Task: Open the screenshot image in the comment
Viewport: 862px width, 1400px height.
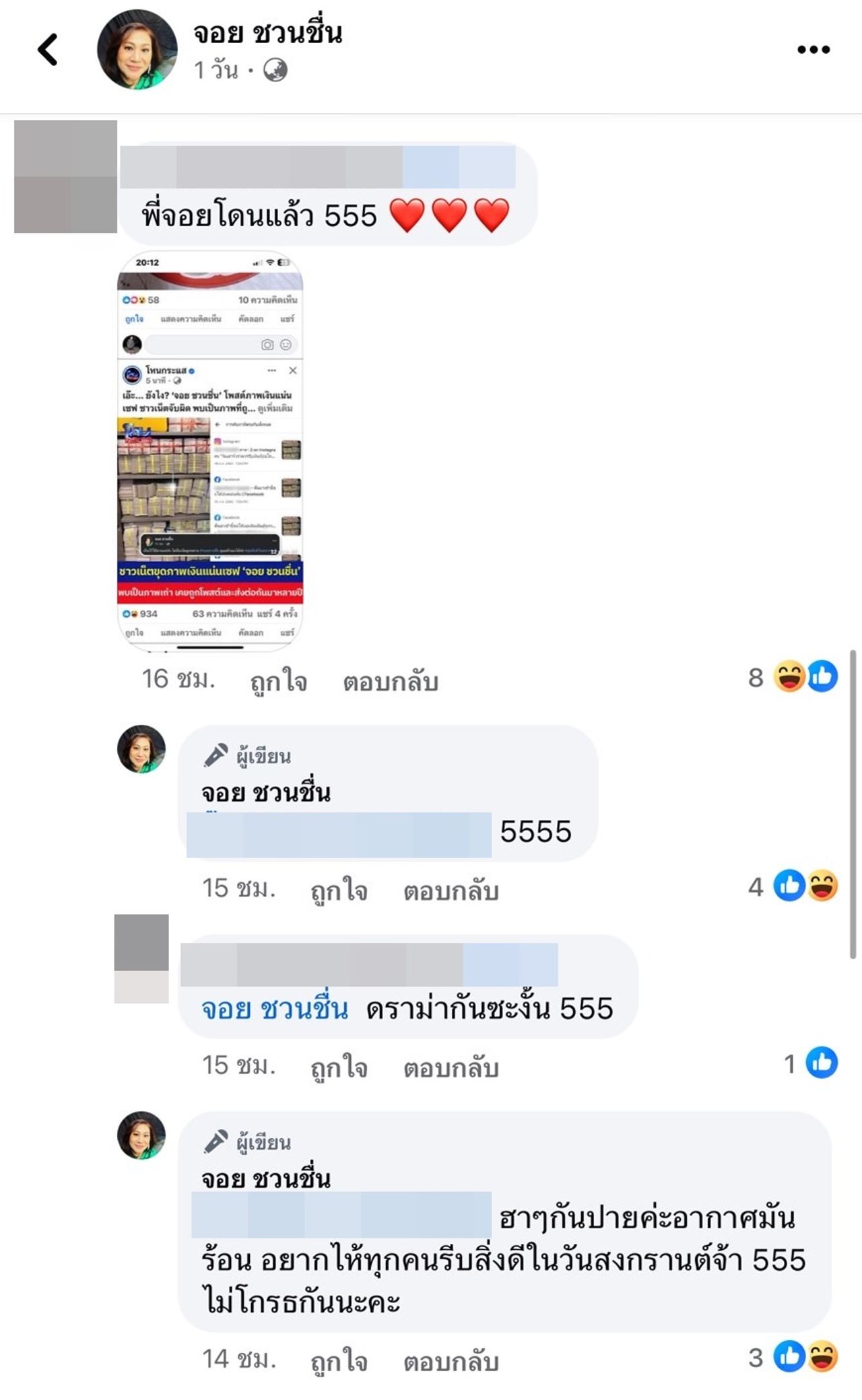Action: [210, 451]
